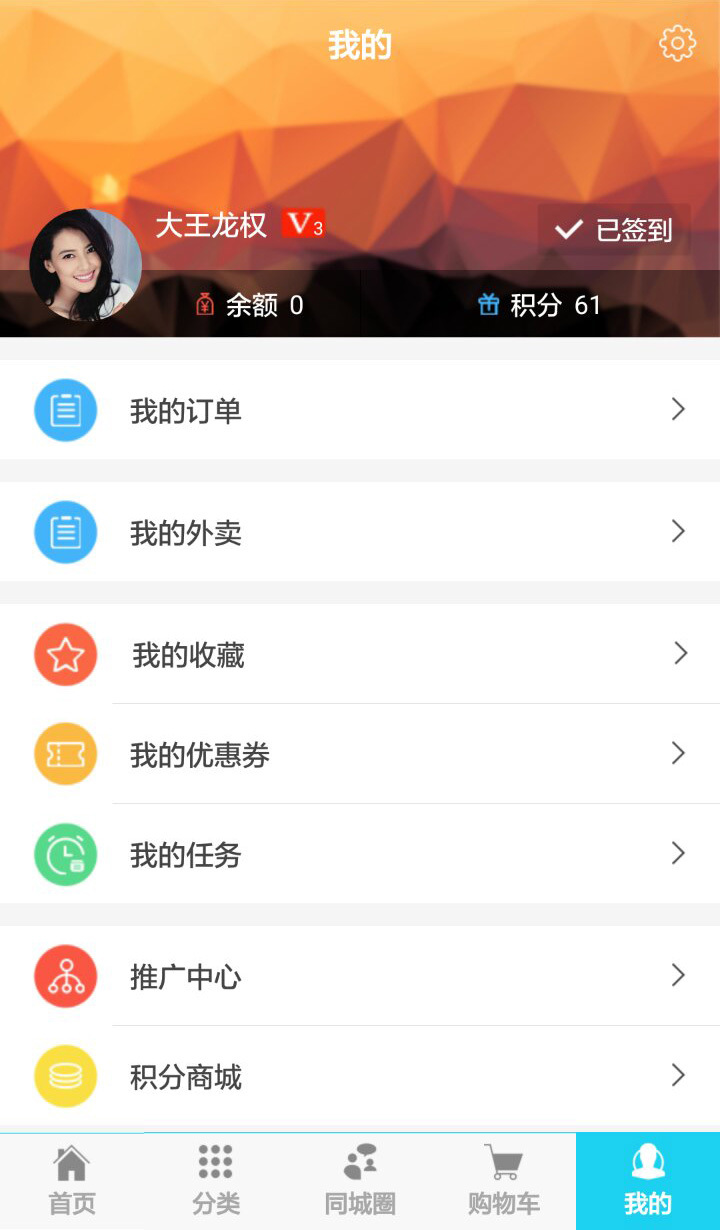Open the settings gear icon

677,44
